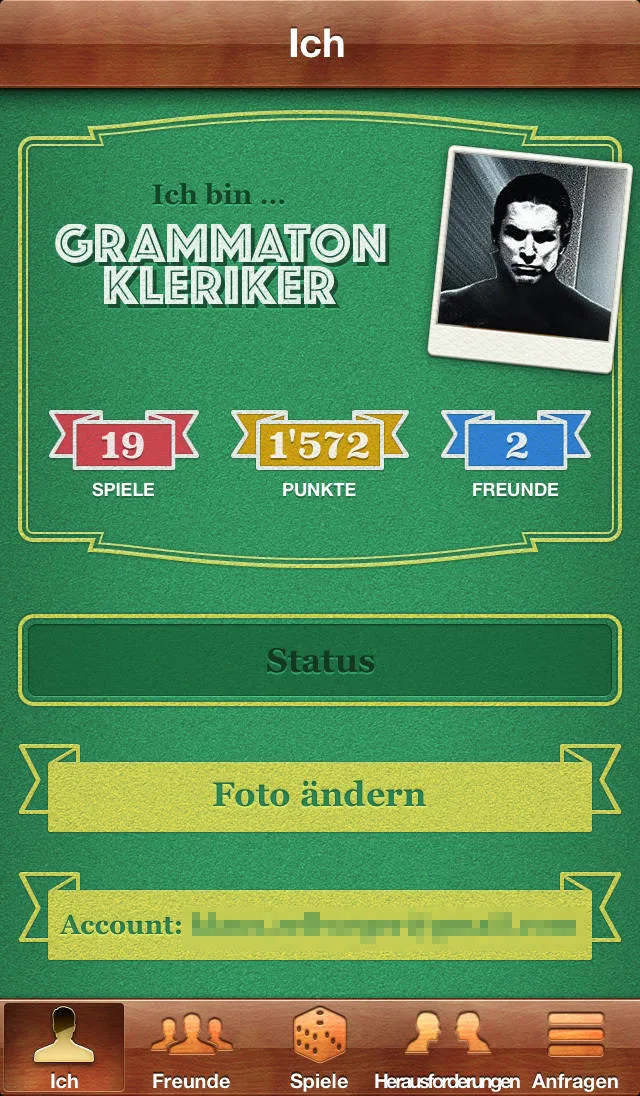
Task: Switch to the Freunde tab
Action: [x=191, y=1048]
